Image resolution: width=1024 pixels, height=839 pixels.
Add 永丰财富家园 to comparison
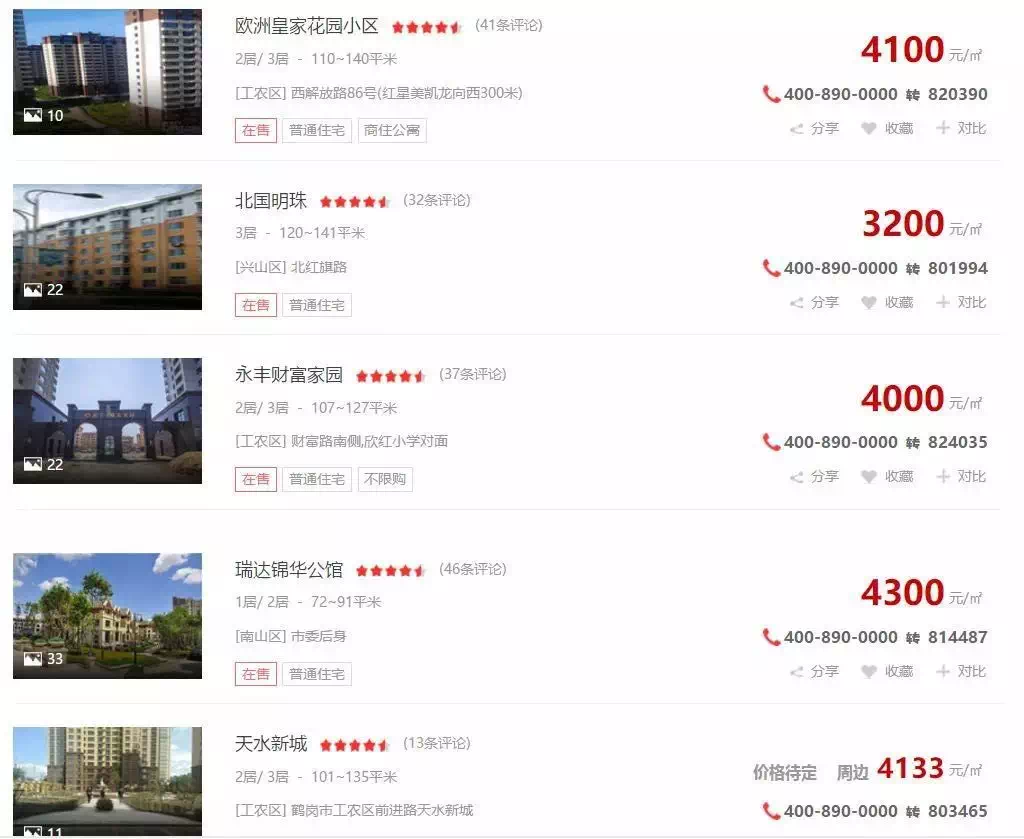click(961, 476)
